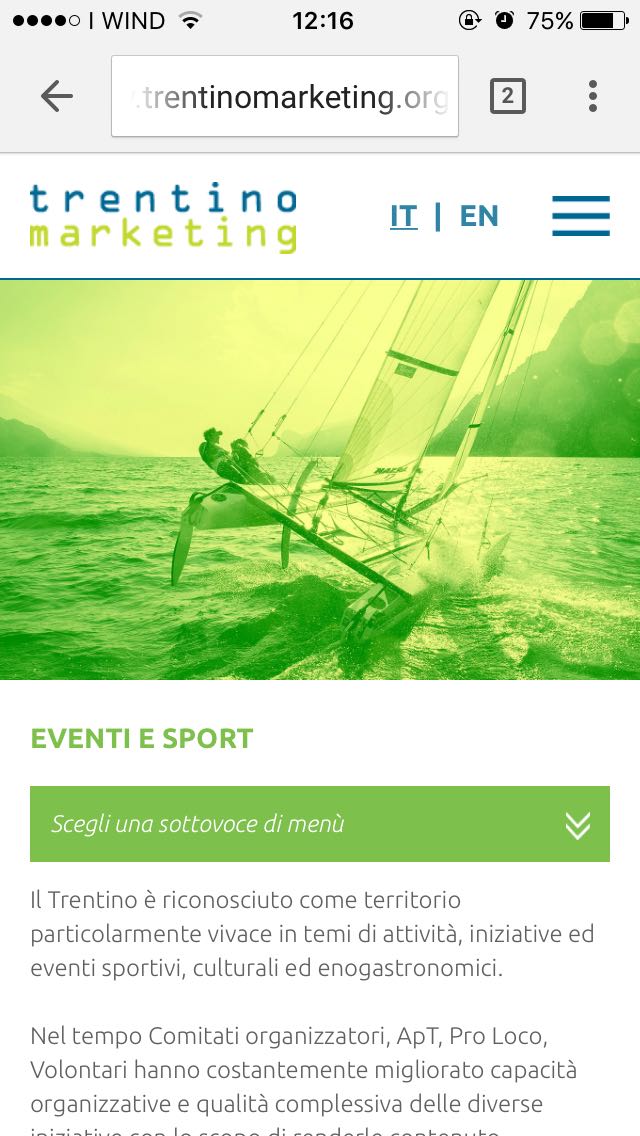Open the tab switcher showing 2 tabs

point(507,96)
